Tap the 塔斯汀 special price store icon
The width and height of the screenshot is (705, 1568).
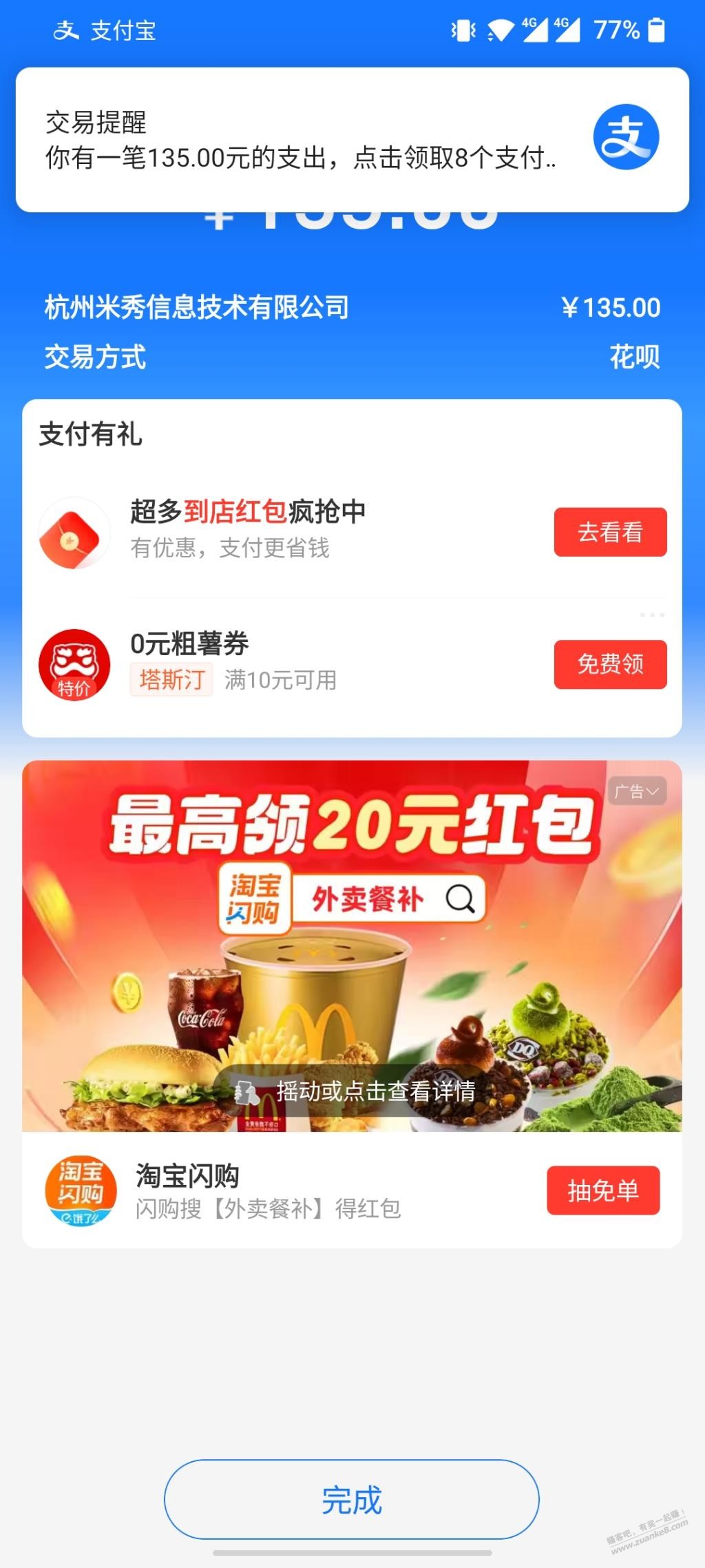74,665
